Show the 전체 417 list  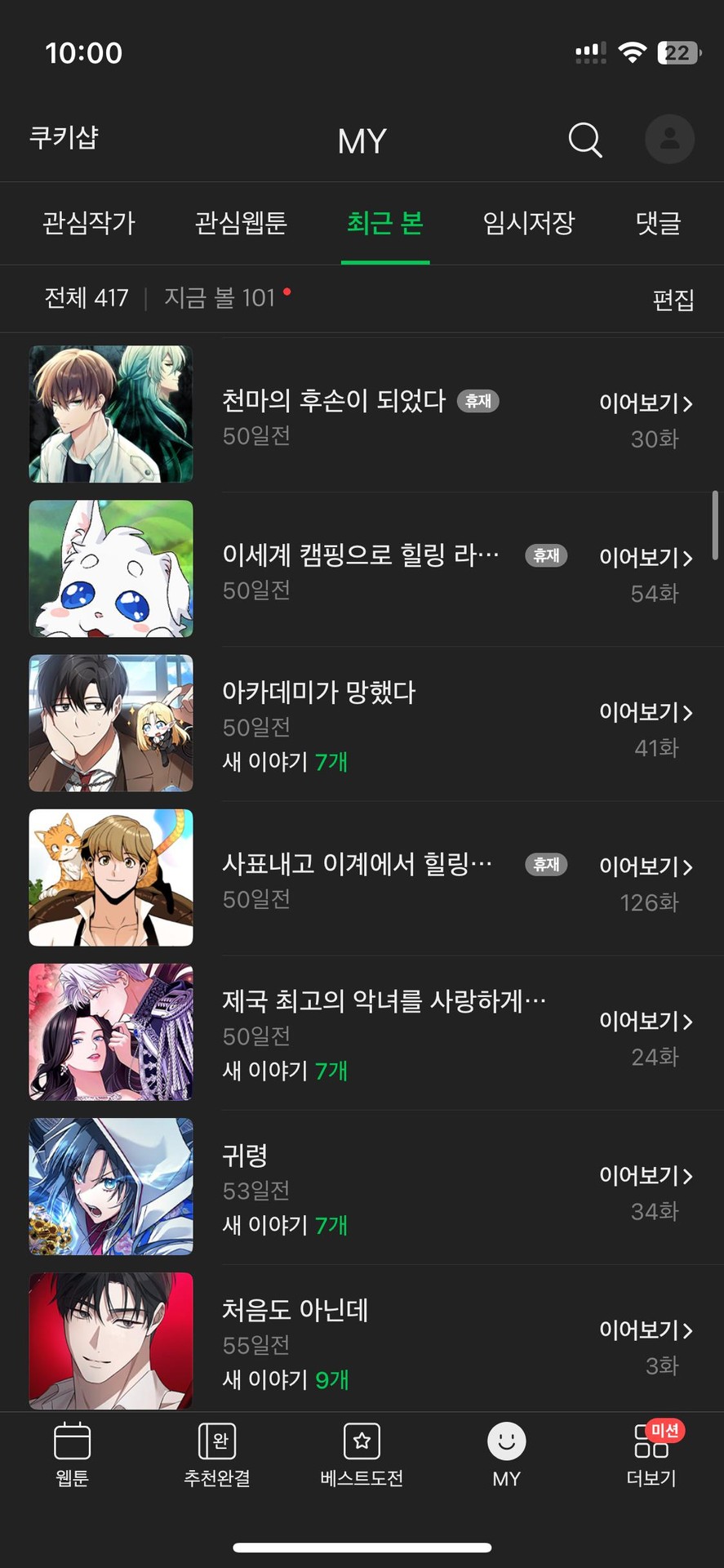pyautogui.click(x=87, y=298)
